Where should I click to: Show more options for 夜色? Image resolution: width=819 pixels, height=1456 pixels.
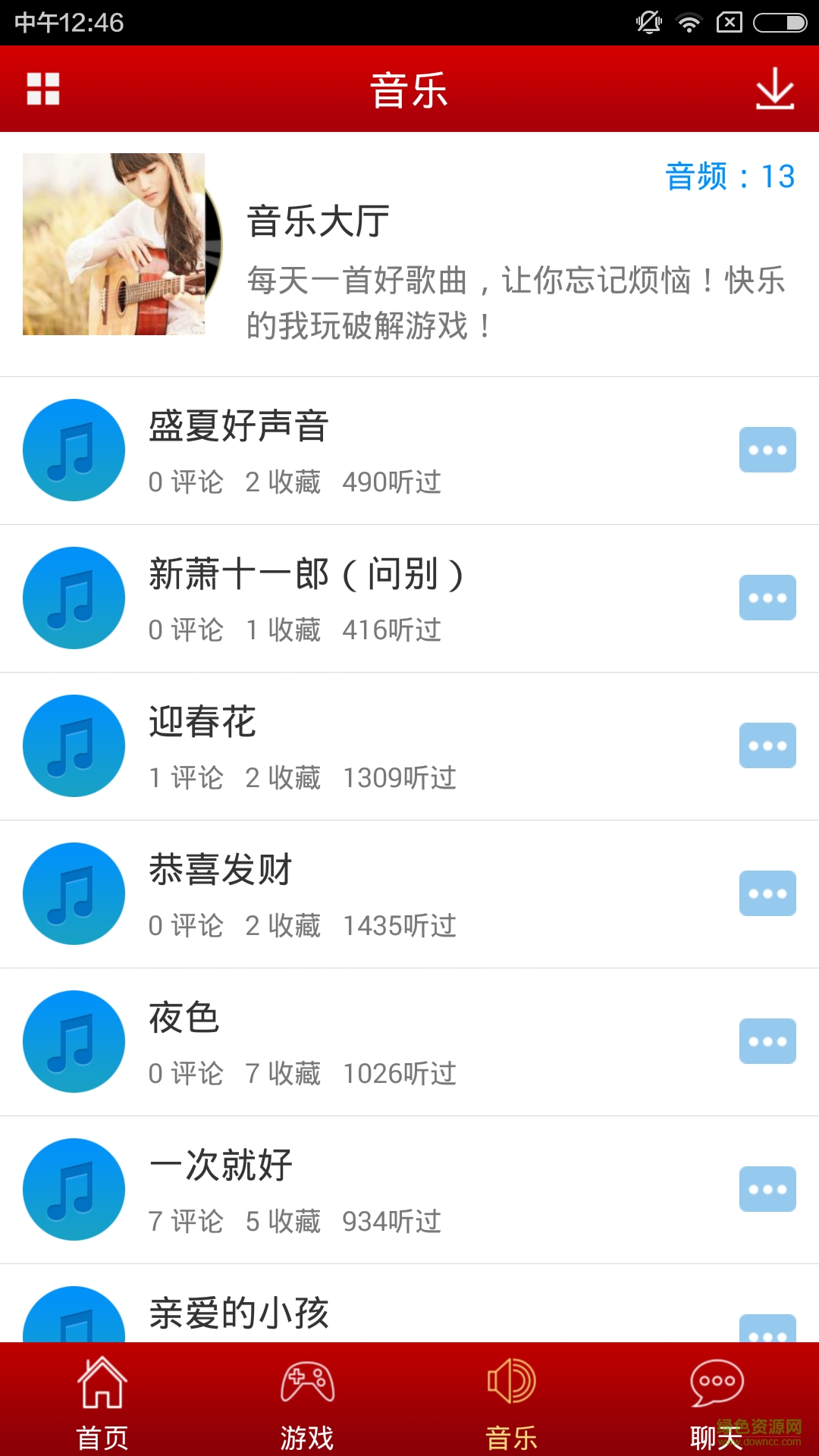tap(767, 1041)
